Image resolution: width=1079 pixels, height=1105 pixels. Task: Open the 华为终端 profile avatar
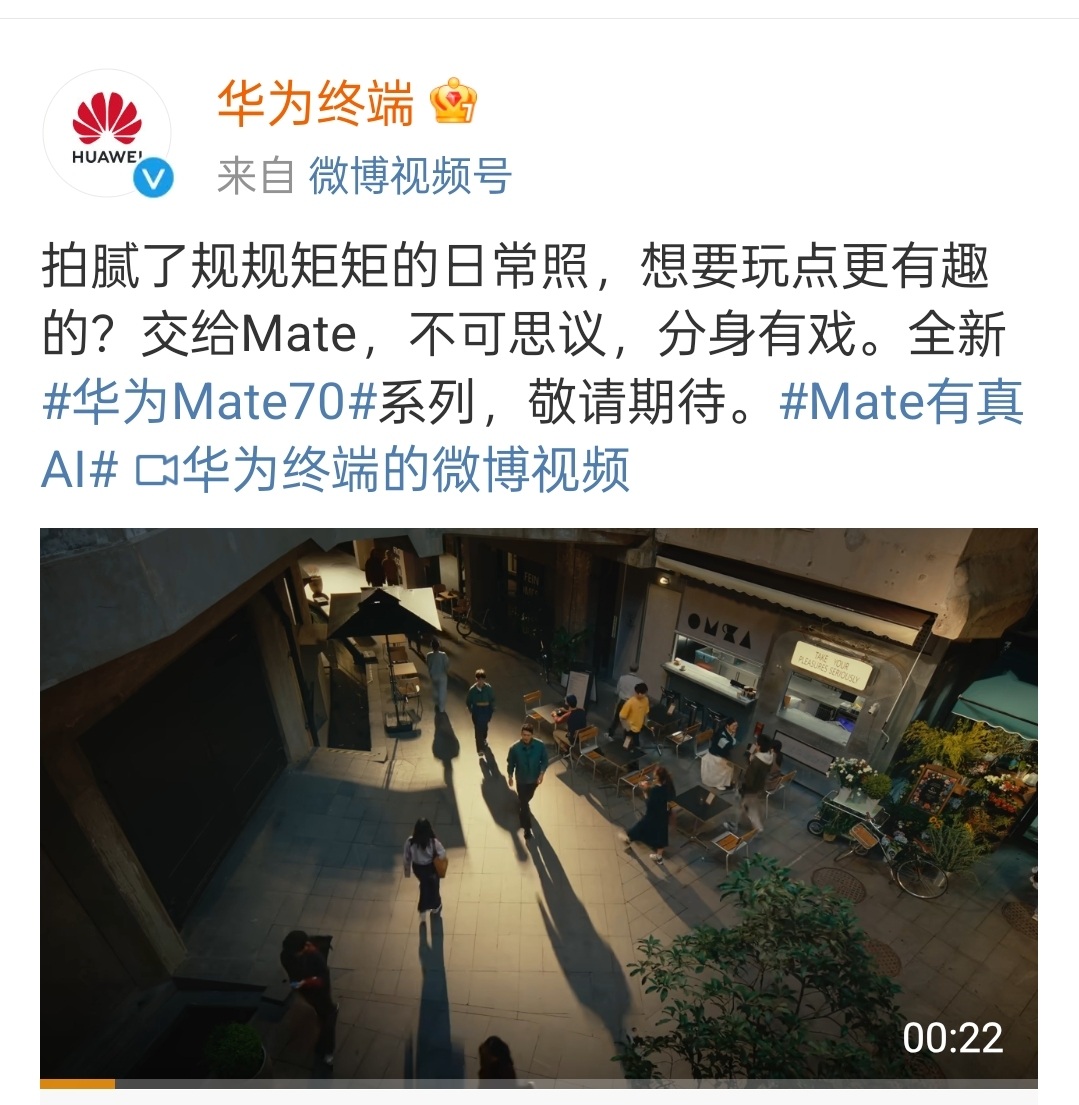point(107,133)
